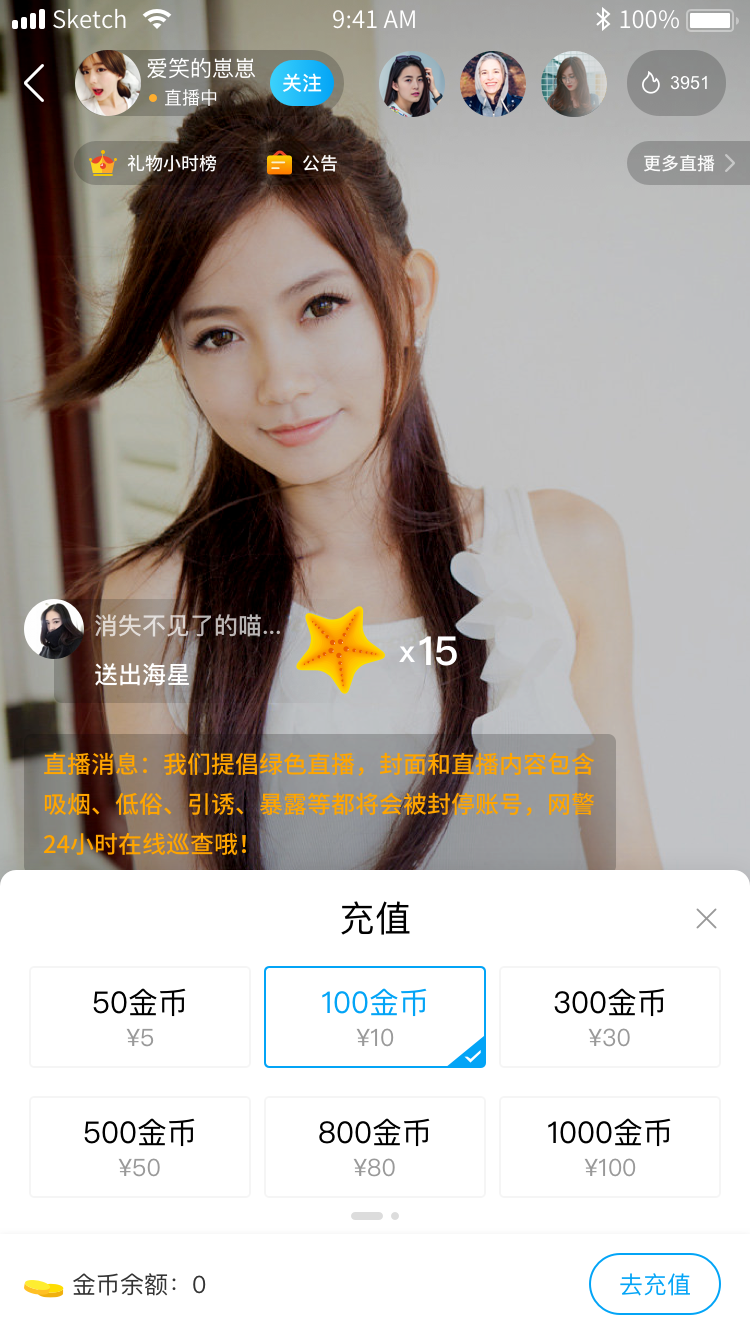The height and width of the screenshot is (1334, 750).
Task: Select 500金币 for ¥50
Action: coord(140,1147)
